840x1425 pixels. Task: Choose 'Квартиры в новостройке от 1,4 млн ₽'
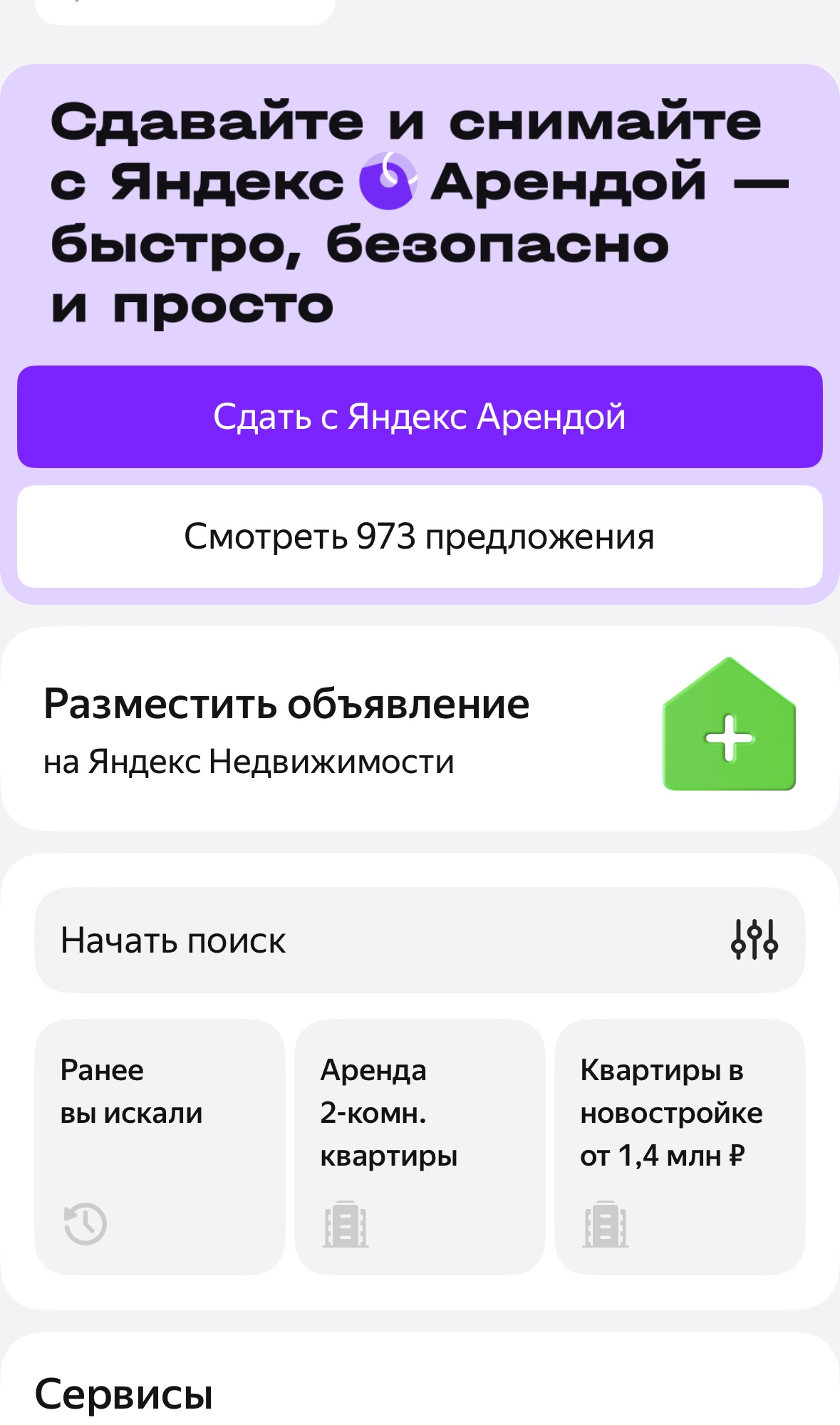[680, 1146]
